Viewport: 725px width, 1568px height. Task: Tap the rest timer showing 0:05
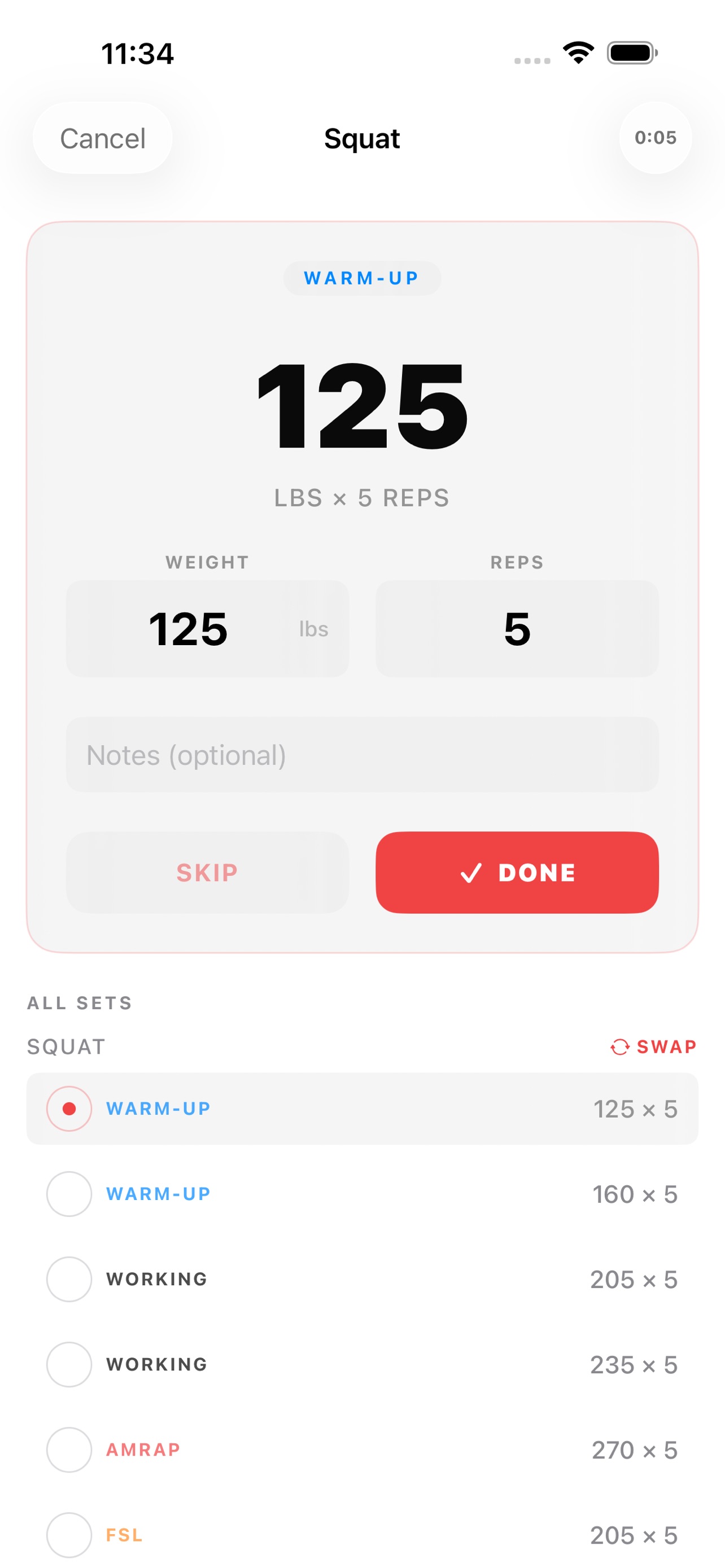655,138
